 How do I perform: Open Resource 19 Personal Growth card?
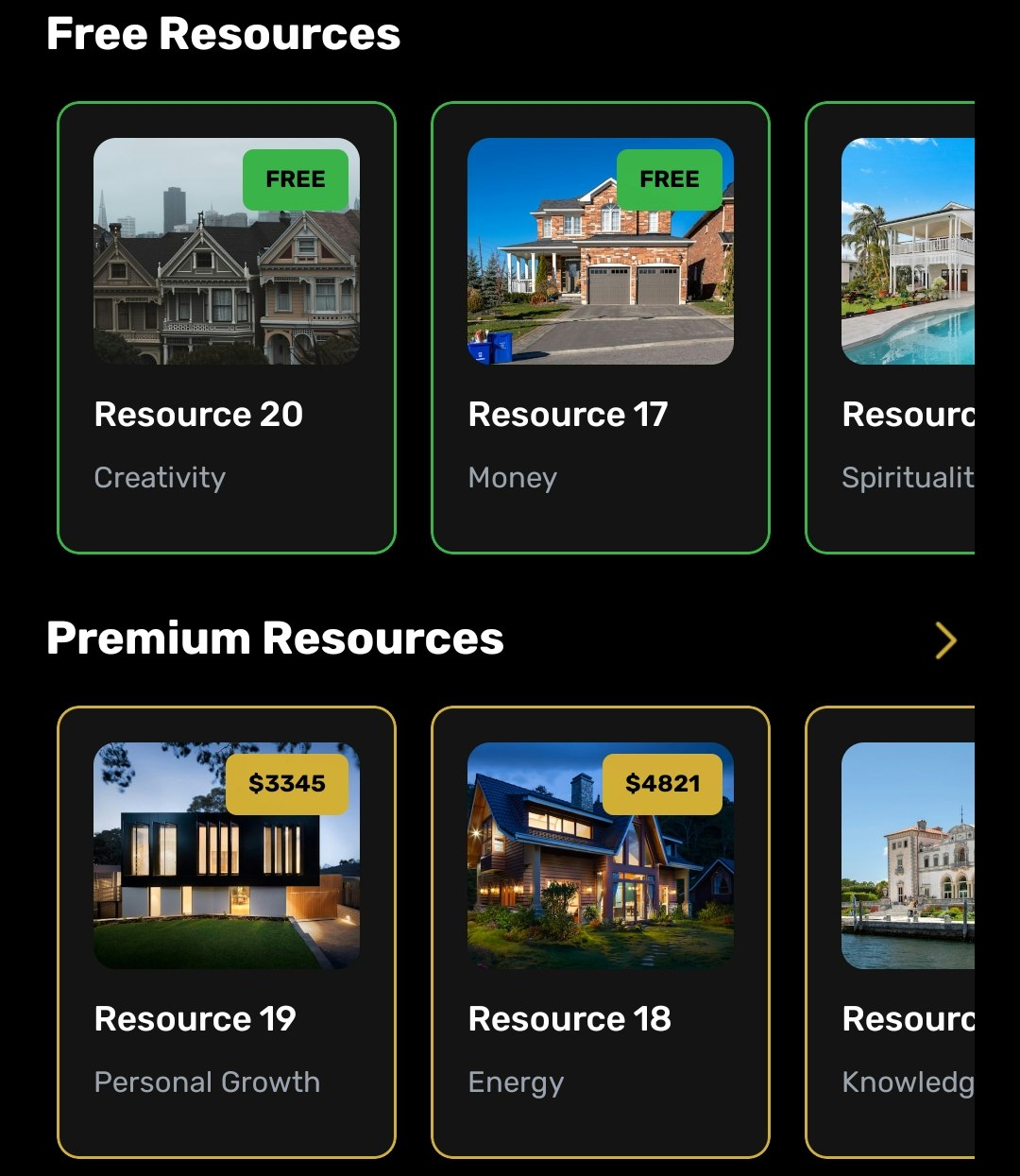click(x=227, y=931)
